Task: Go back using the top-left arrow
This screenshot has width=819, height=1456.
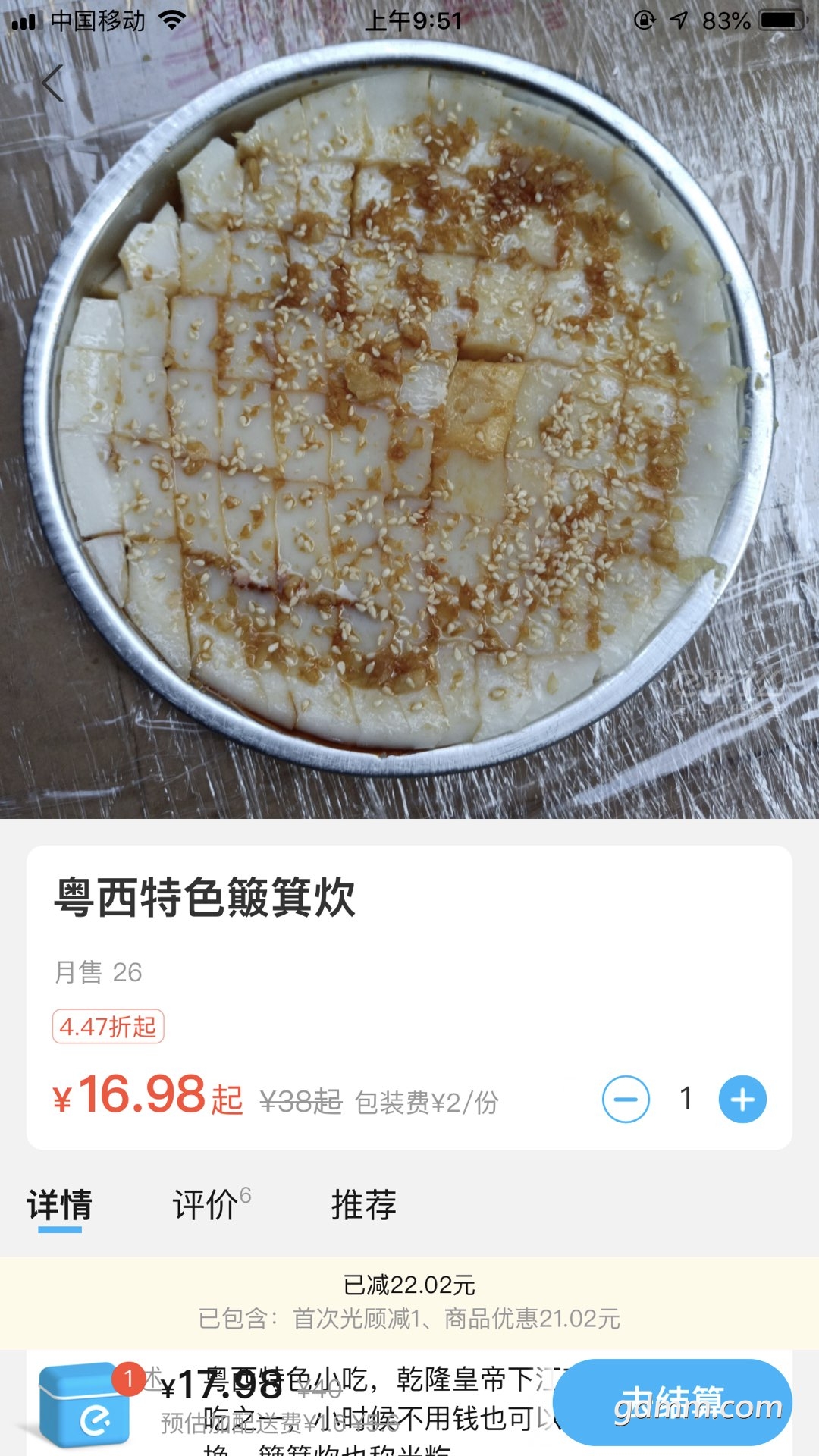Action: point(52,83)
